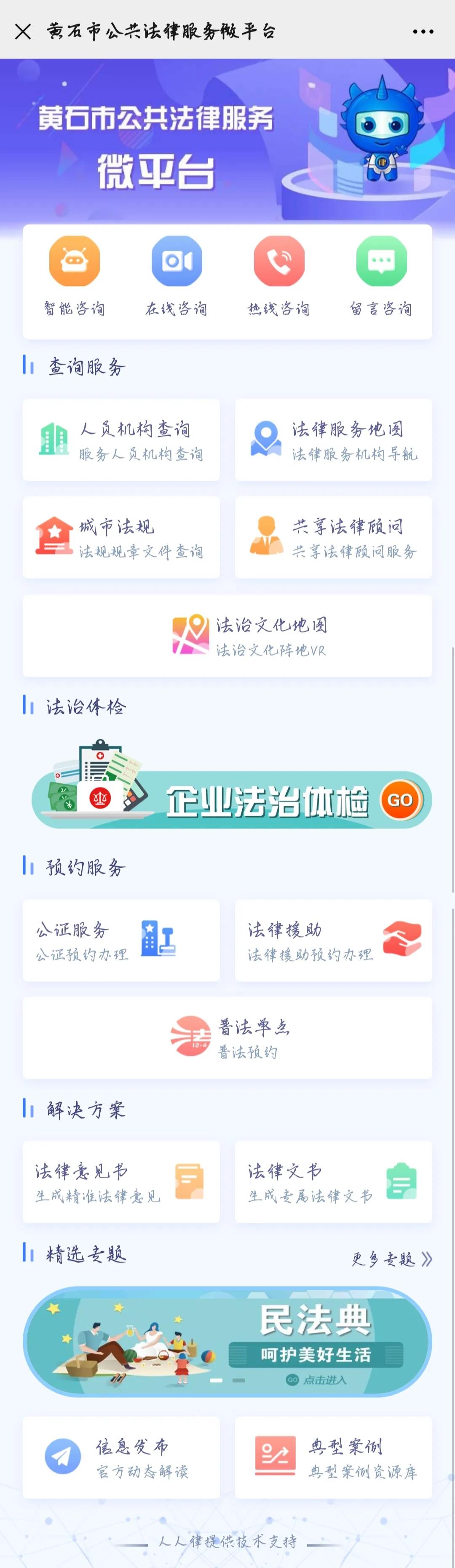Image resolution: width=455 pixels, height=1568 pixels.
Task: Open the three-dot overflow menu
Action: click(x=423, y=32)
